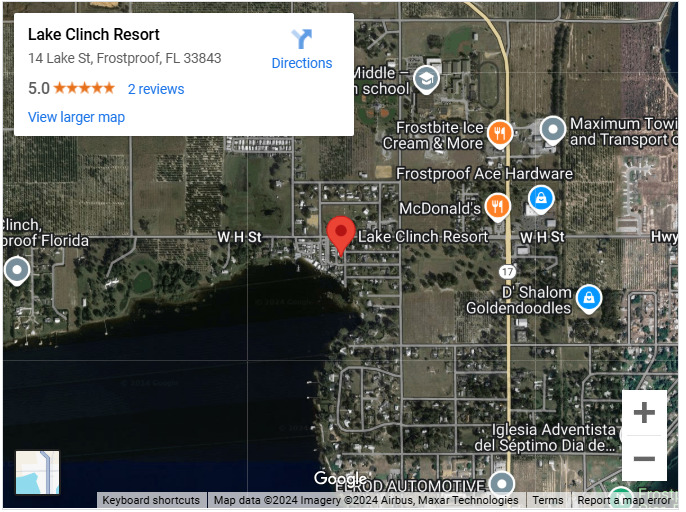Tap View larger map link
Image resolution: width=686 pixels, height=512 pixels.
tap(76, 117)
